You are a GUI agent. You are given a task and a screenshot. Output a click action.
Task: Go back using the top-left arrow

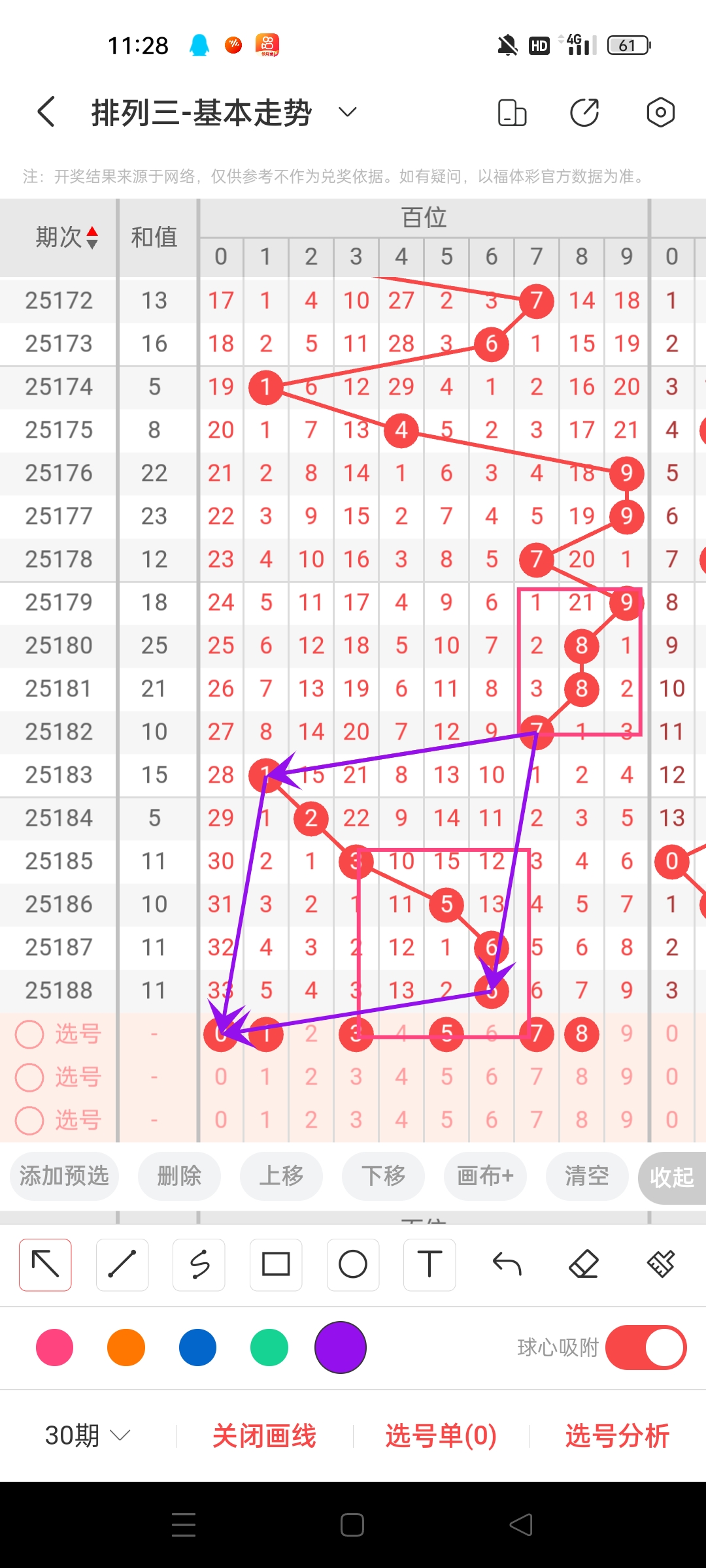(x=46, y=112)
